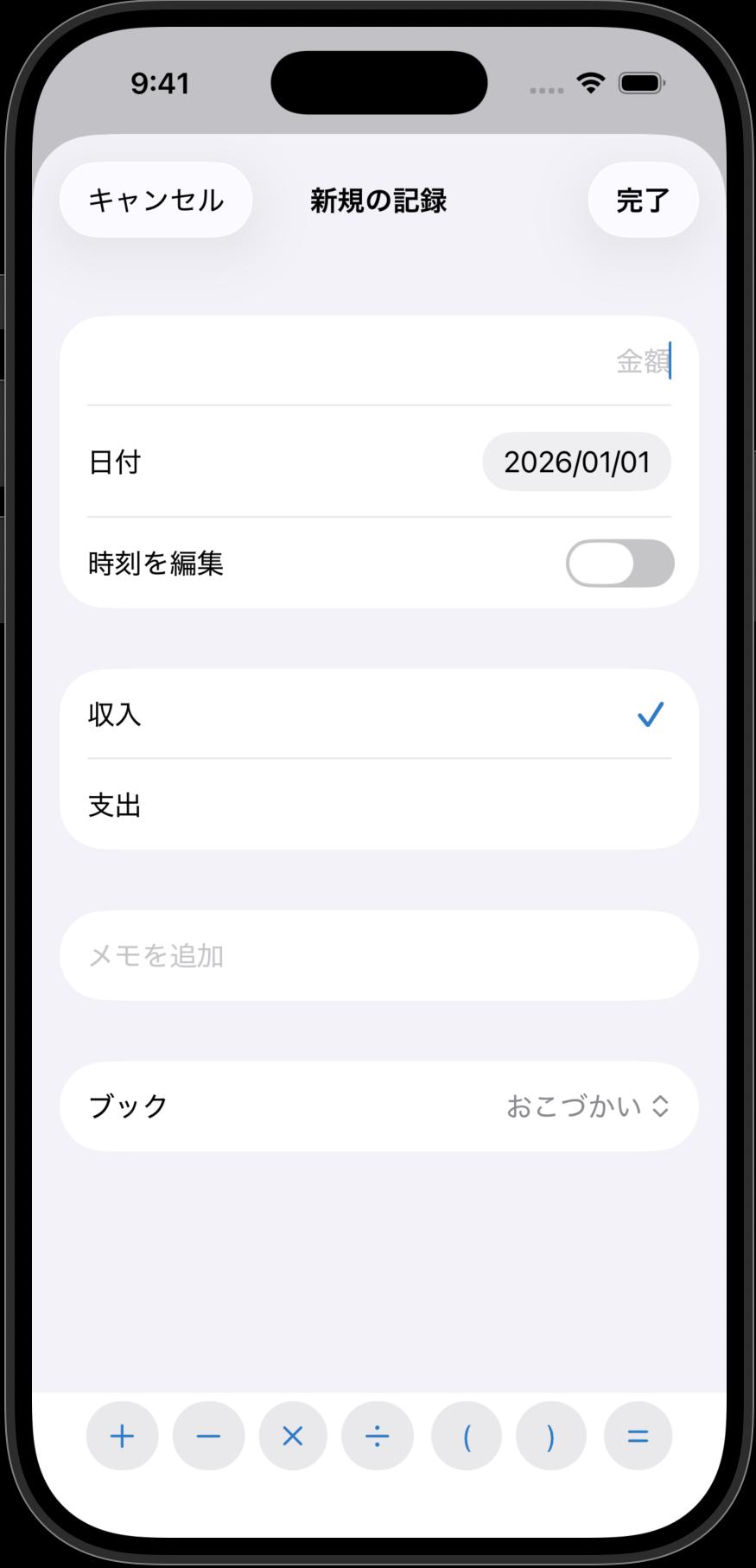Screen dimensions: 756x1568
Task: Open the date picker showing 2026/01/01
Action: point(575,462)
